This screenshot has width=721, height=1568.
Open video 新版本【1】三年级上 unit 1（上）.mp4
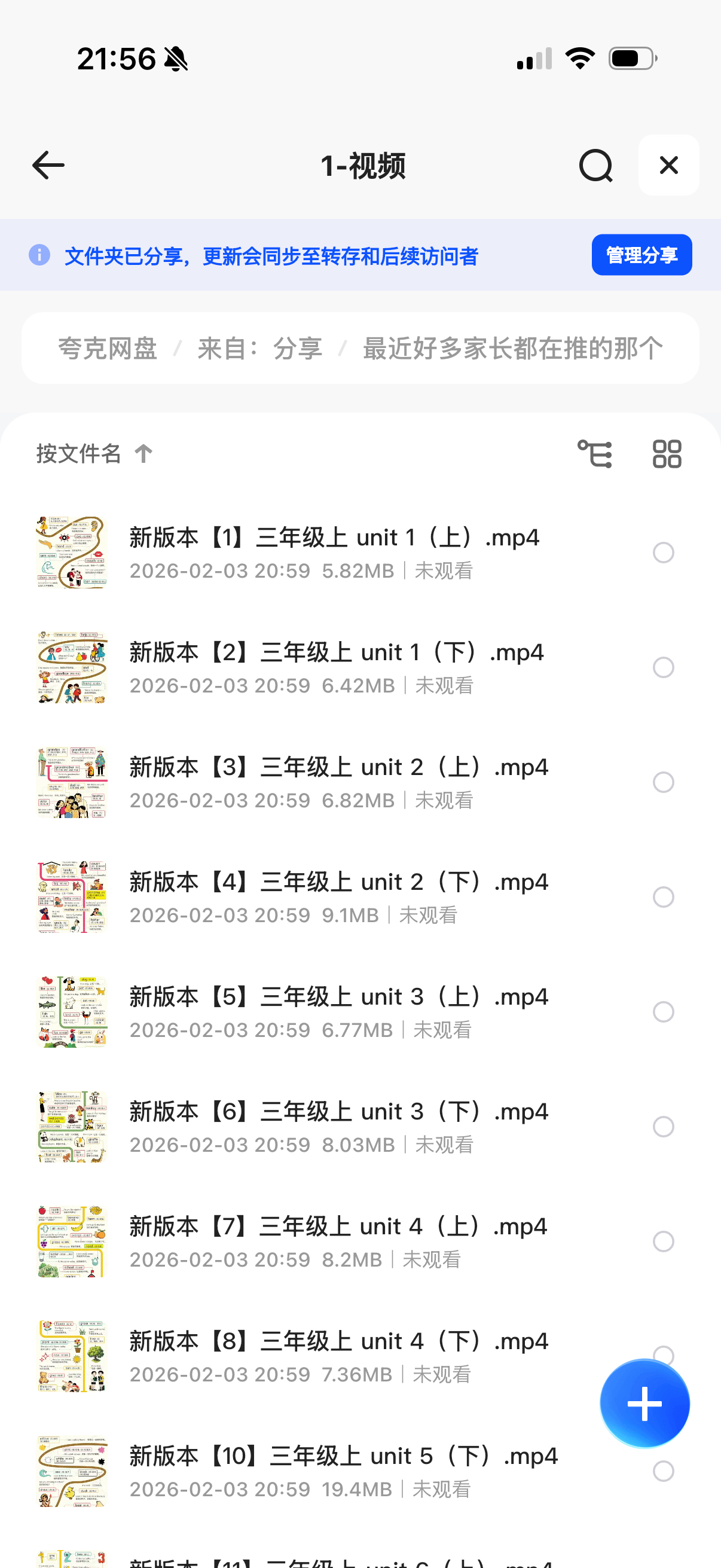pos(334,538)
